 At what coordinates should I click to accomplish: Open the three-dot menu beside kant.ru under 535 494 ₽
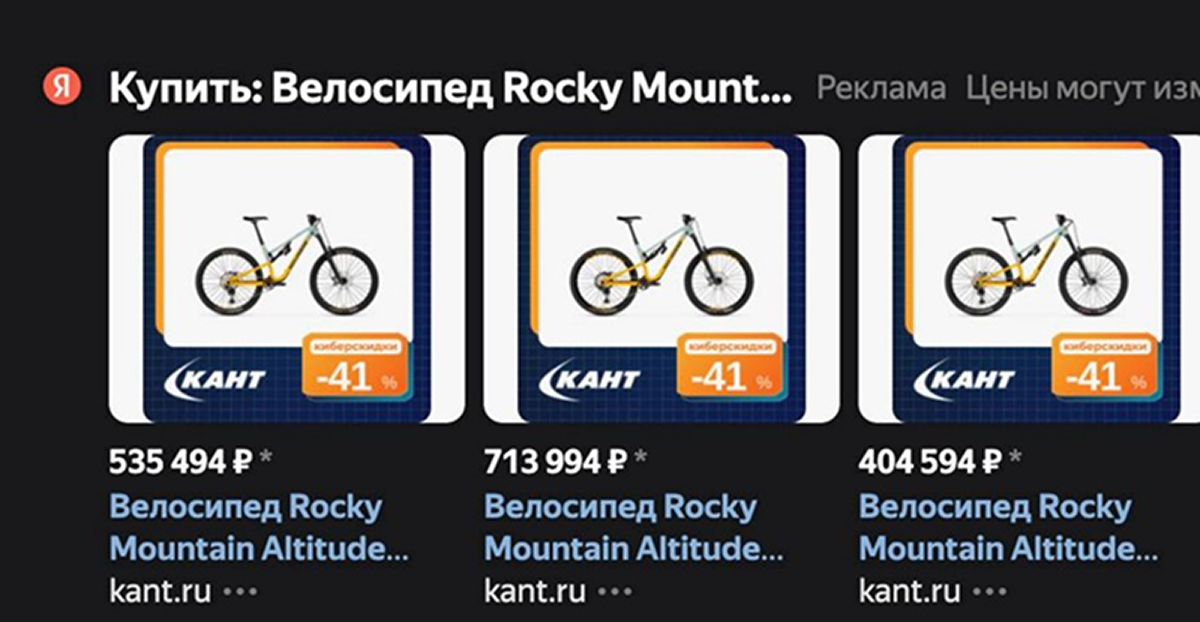(240, 592)
